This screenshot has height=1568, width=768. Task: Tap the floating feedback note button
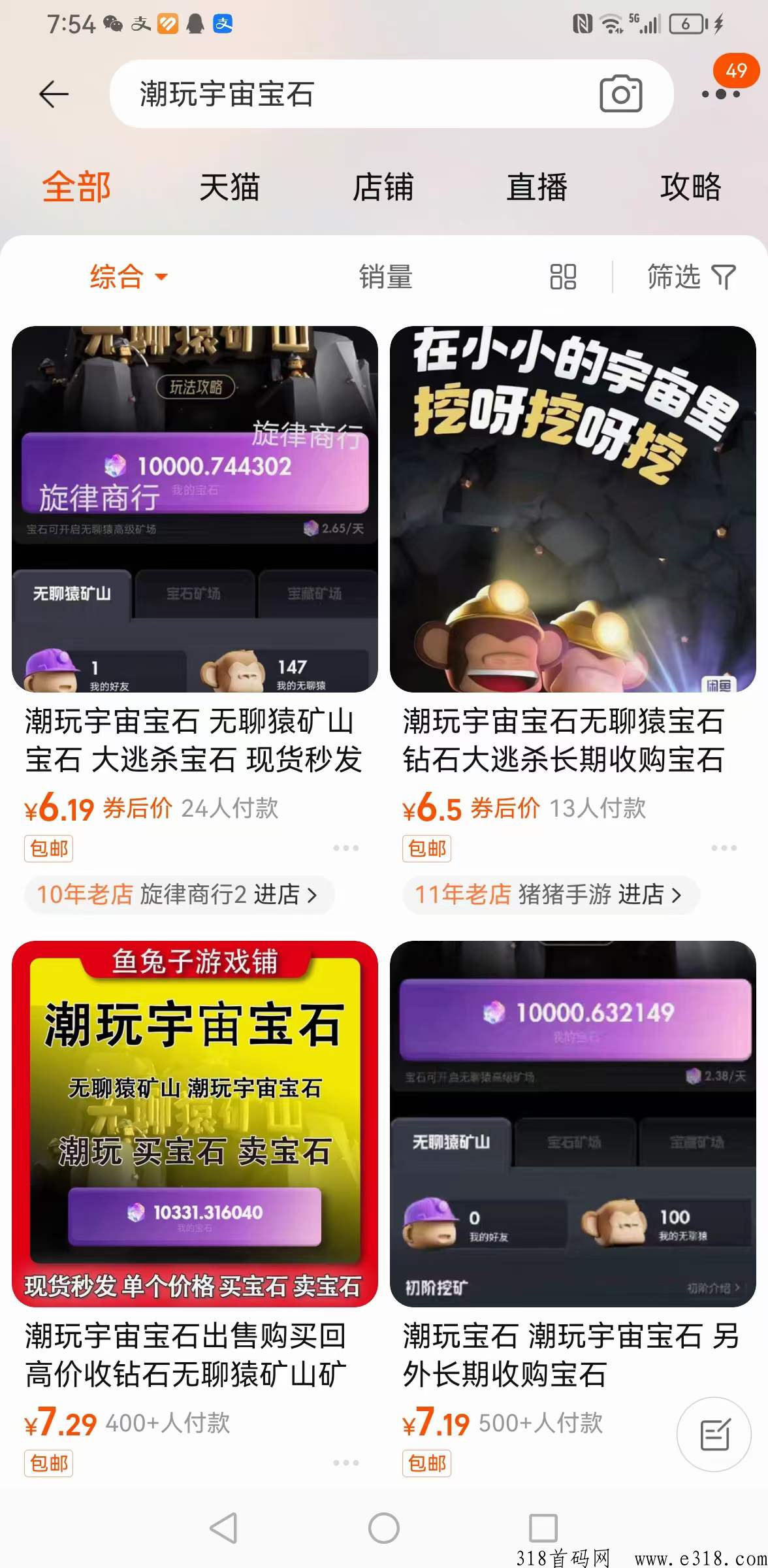pyautogui.click(x=714, y=1434)
